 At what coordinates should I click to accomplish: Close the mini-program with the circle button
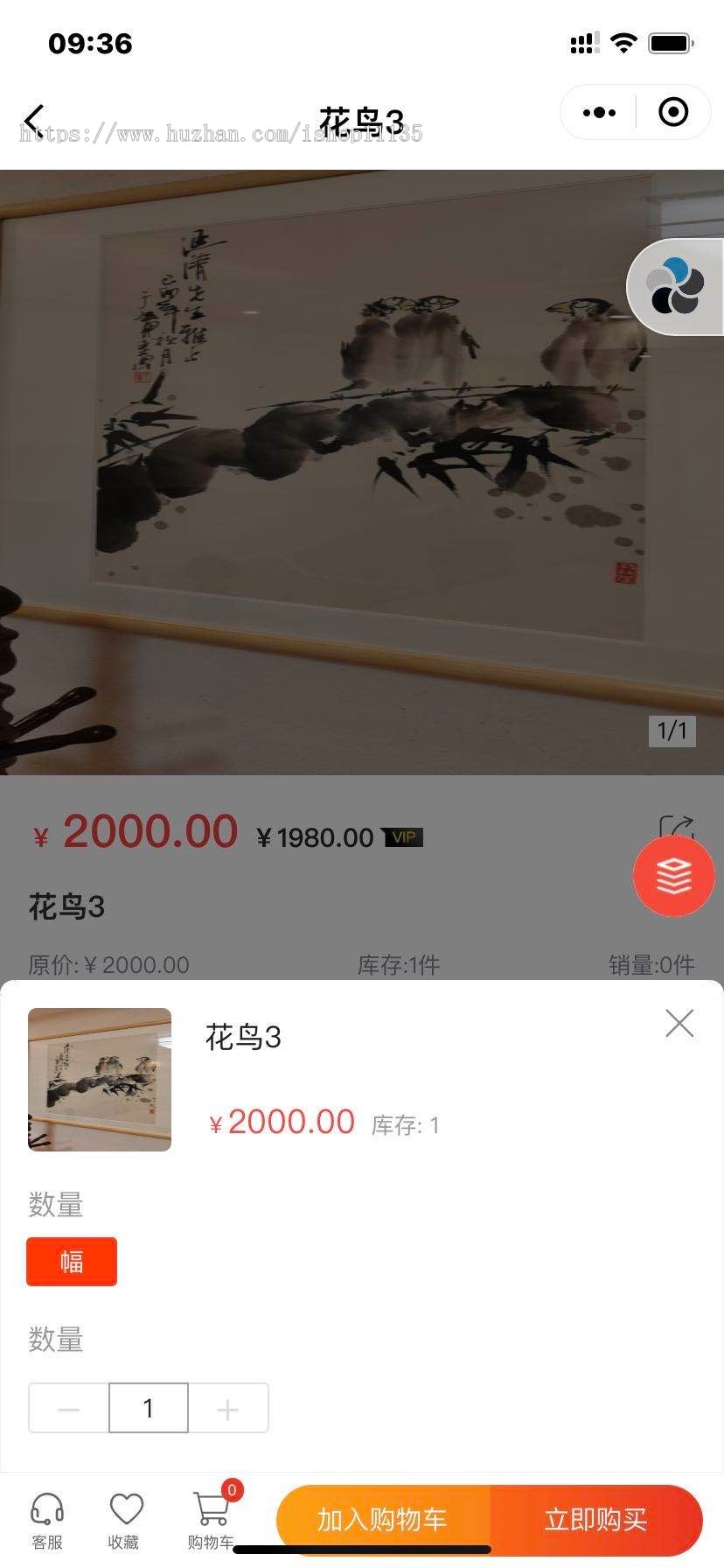tap(672, 113)
